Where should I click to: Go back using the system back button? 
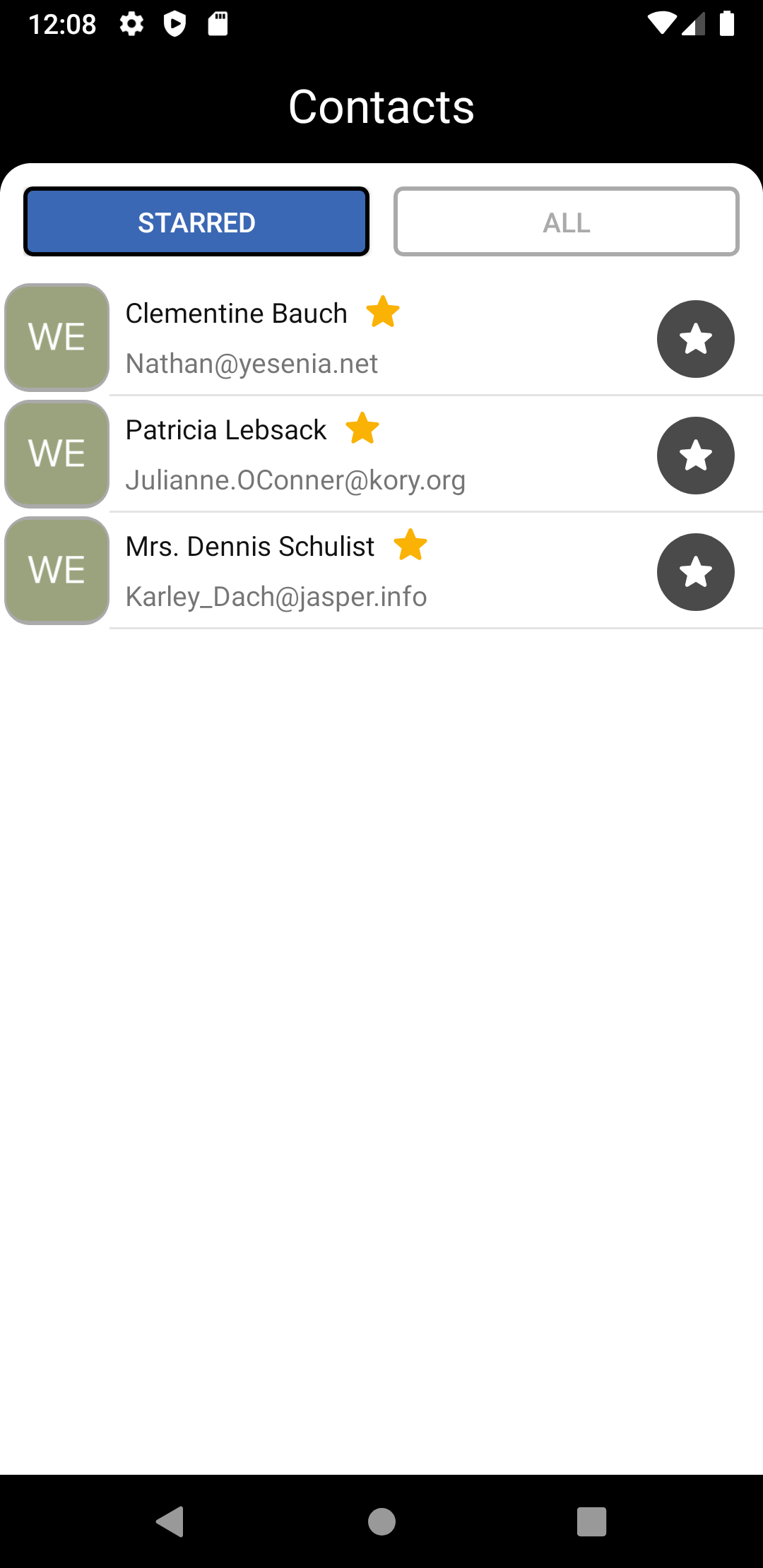[x=170, y=1521]
